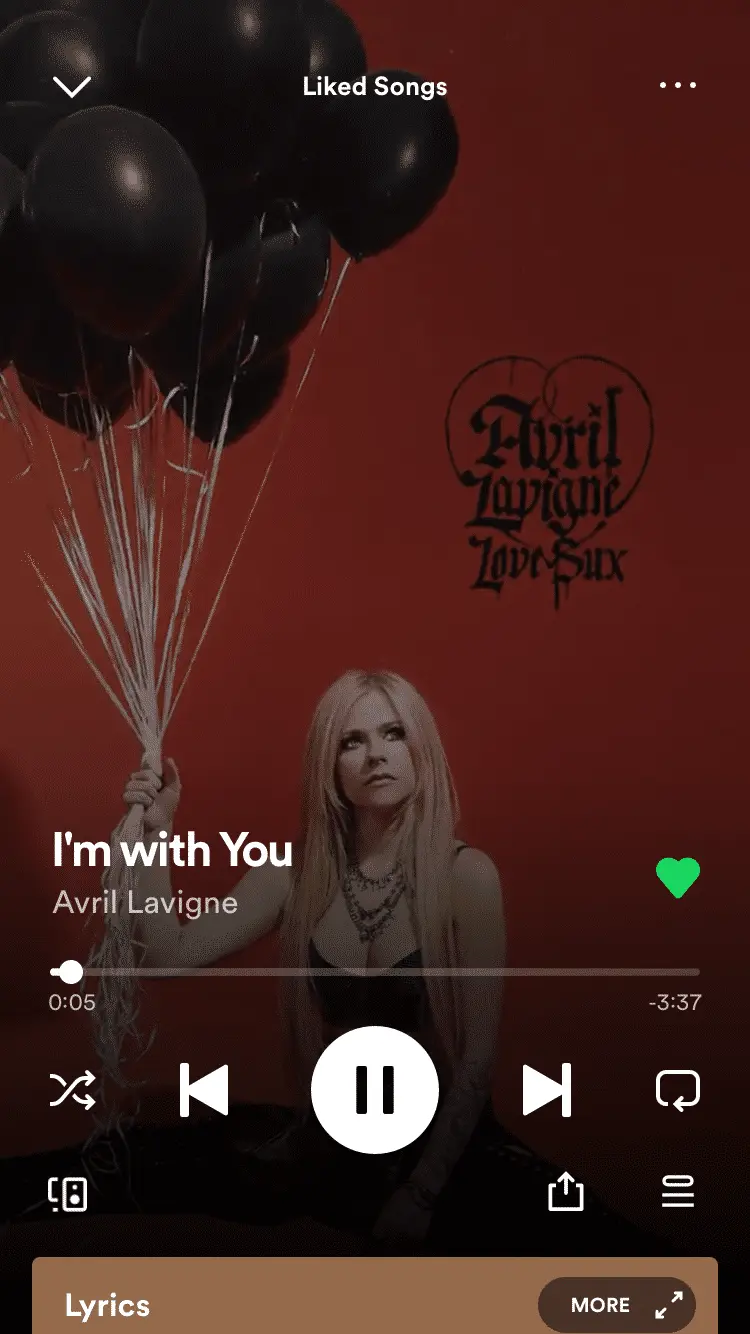Open the three-dot options menu

point(677,86)
